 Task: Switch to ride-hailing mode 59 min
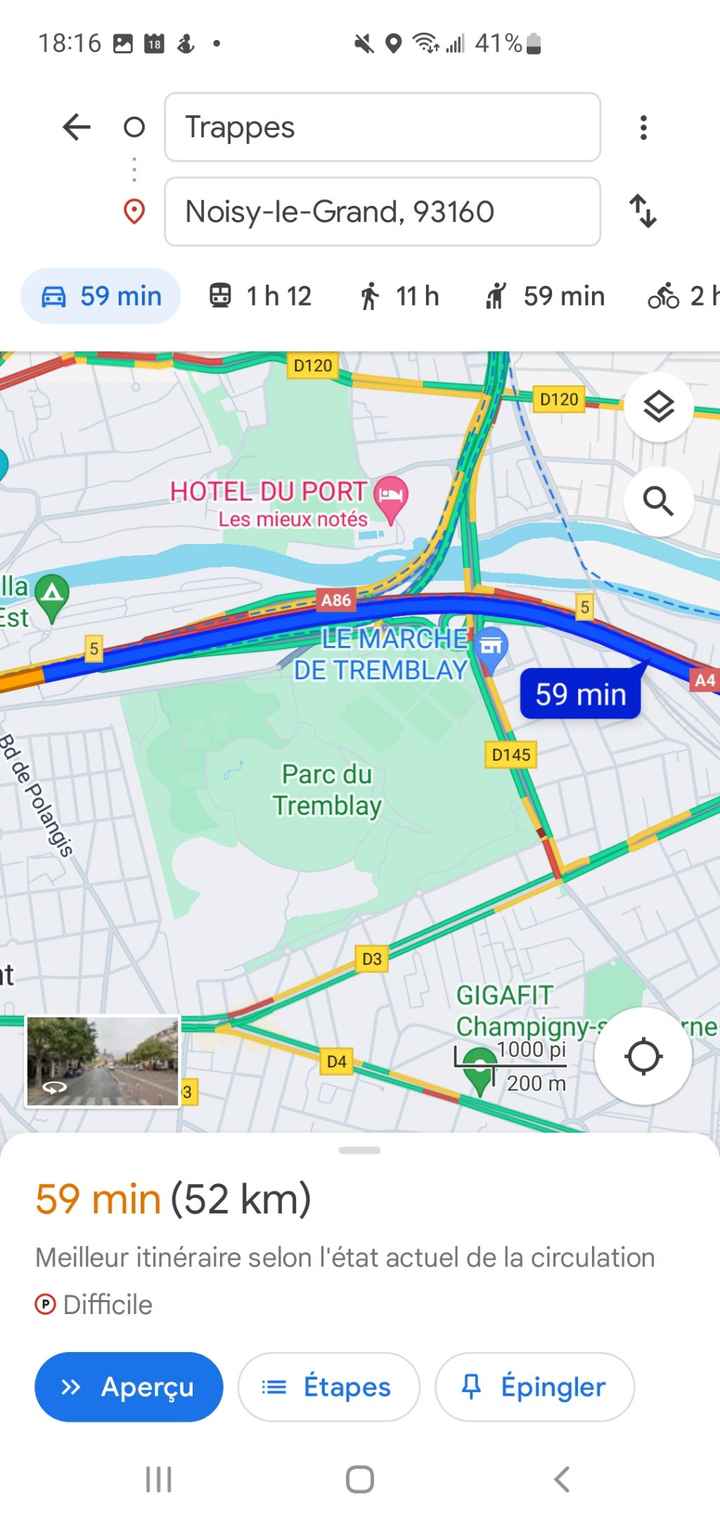tap(545, 296)
